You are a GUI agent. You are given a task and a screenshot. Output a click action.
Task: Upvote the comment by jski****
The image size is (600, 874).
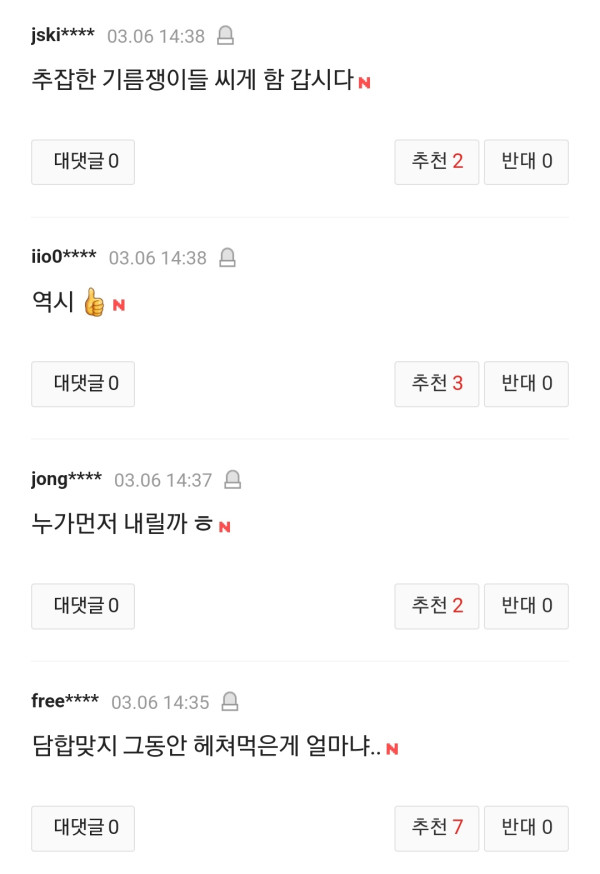pyautogui.click(x=437, y=162)
